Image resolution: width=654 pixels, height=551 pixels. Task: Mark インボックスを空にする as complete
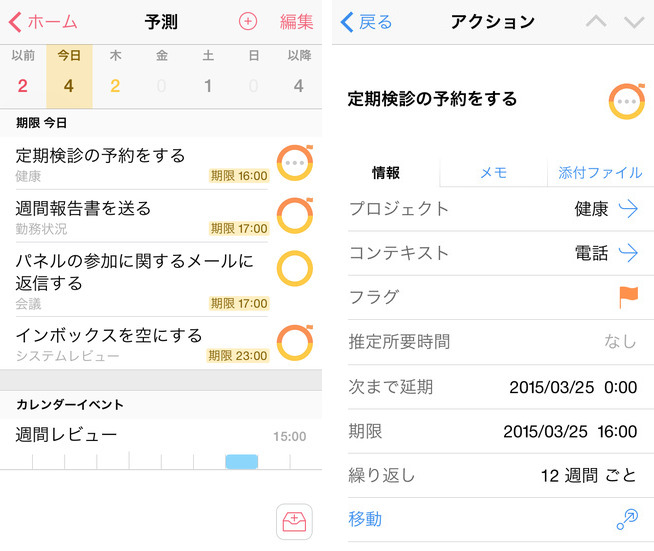(x=294, y=342)
